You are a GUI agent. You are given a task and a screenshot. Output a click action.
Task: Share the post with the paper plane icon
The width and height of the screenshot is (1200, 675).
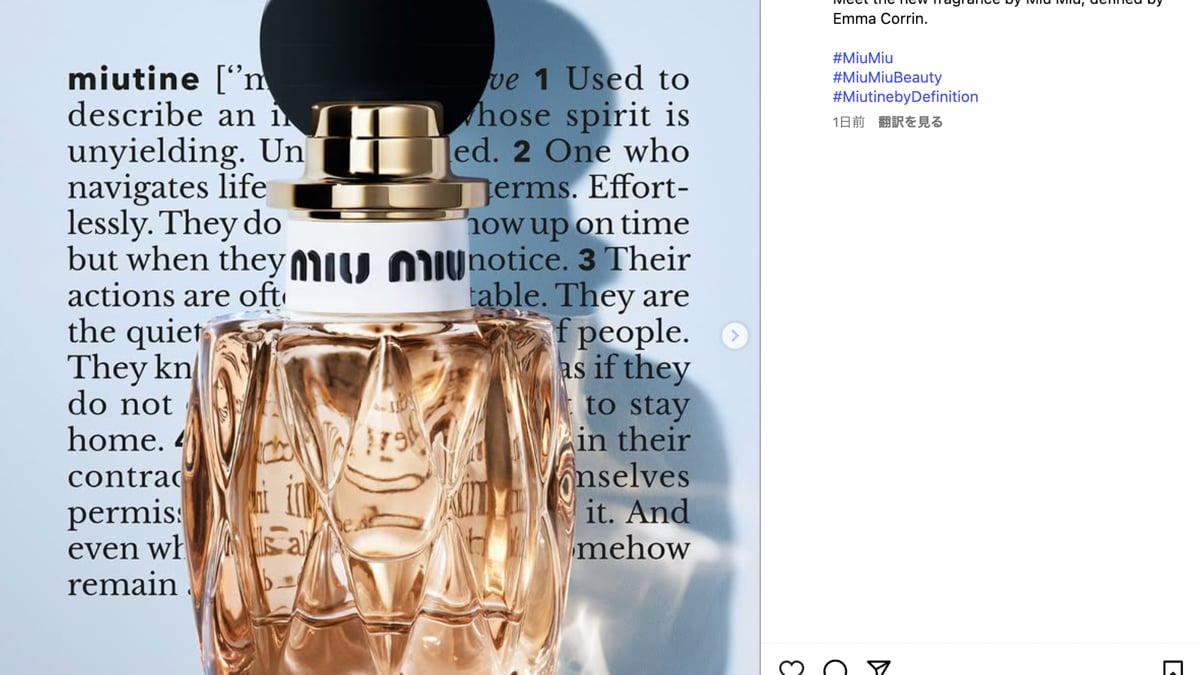tap(878, 668)
